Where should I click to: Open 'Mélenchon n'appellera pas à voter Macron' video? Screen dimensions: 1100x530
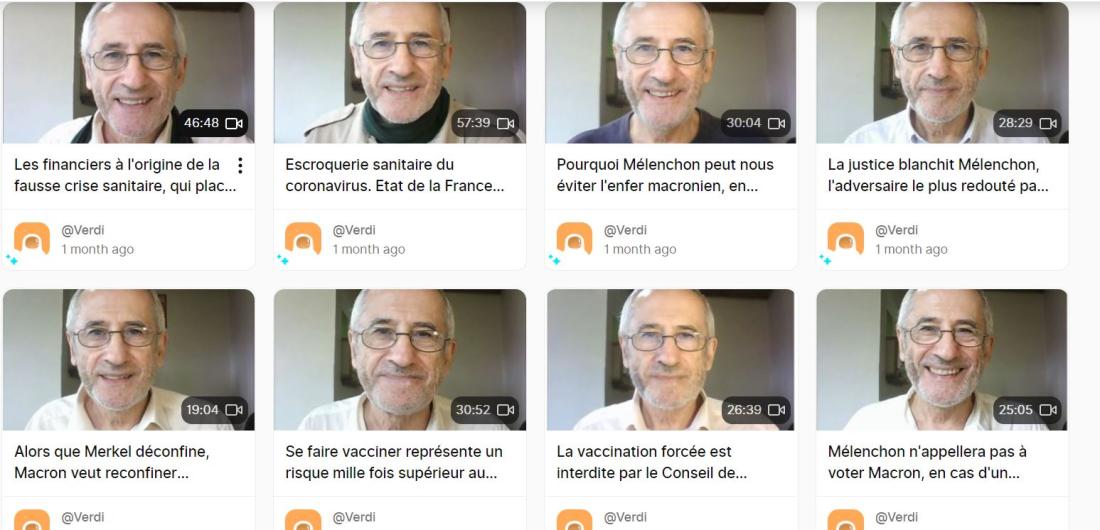click(x=942, y=360)
